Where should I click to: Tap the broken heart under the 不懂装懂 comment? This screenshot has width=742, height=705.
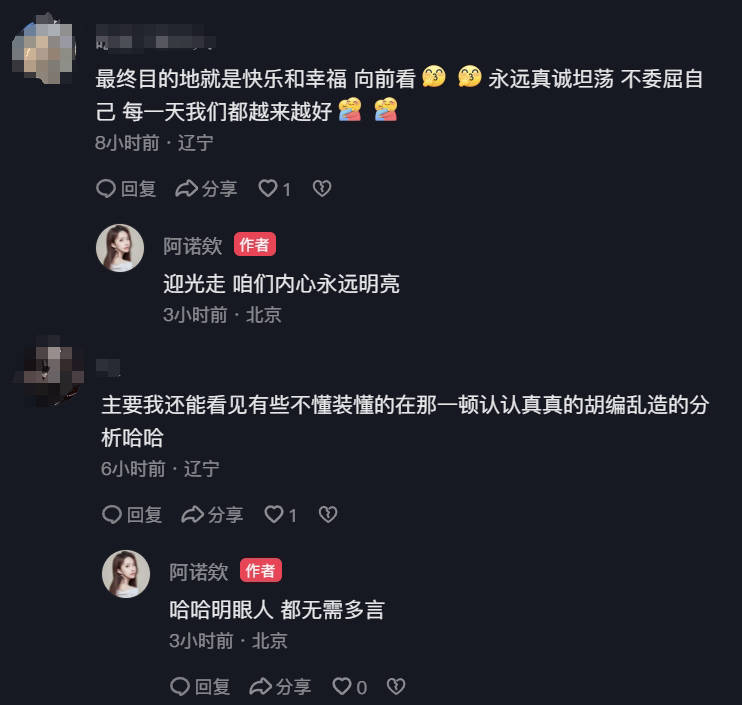click(327, 515)
